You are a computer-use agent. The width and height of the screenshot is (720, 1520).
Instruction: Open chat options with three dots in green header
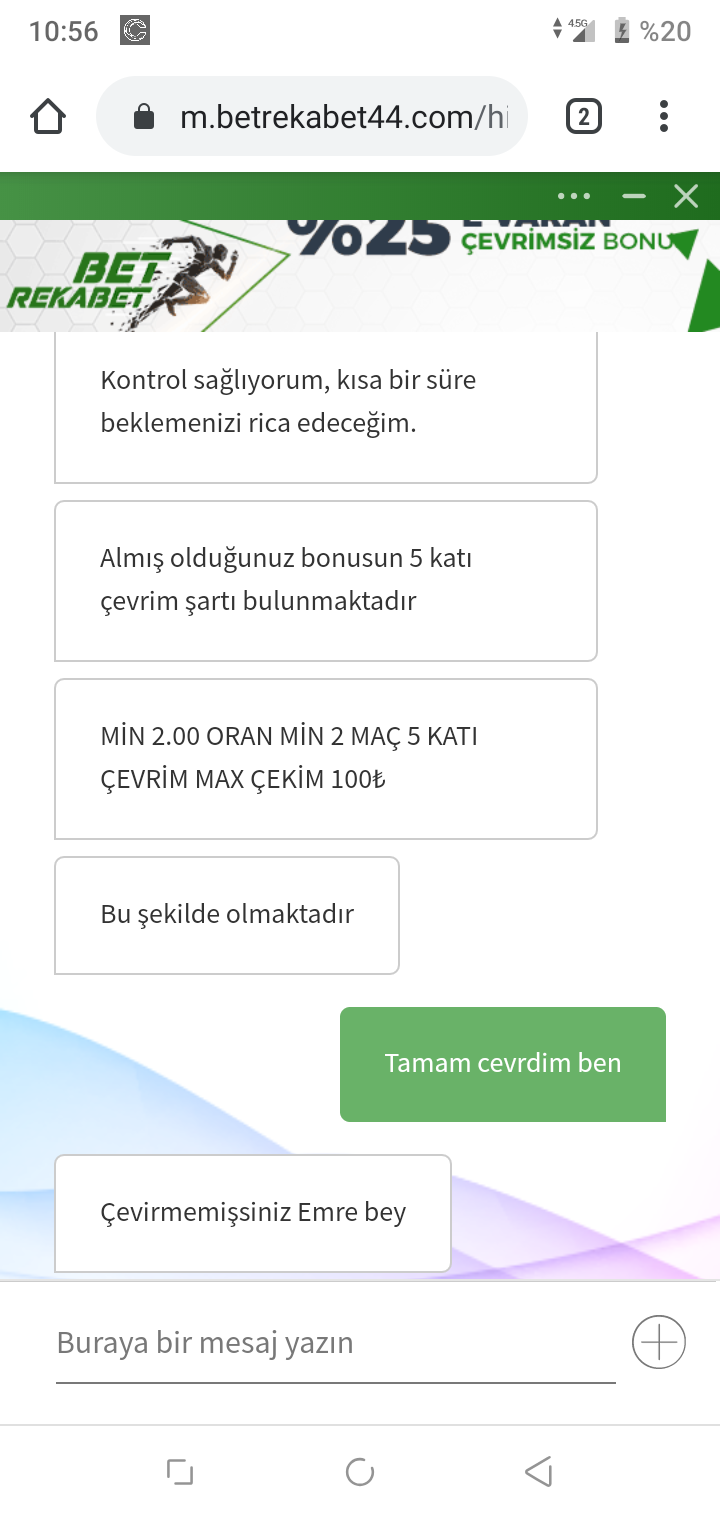pos(574,196)
